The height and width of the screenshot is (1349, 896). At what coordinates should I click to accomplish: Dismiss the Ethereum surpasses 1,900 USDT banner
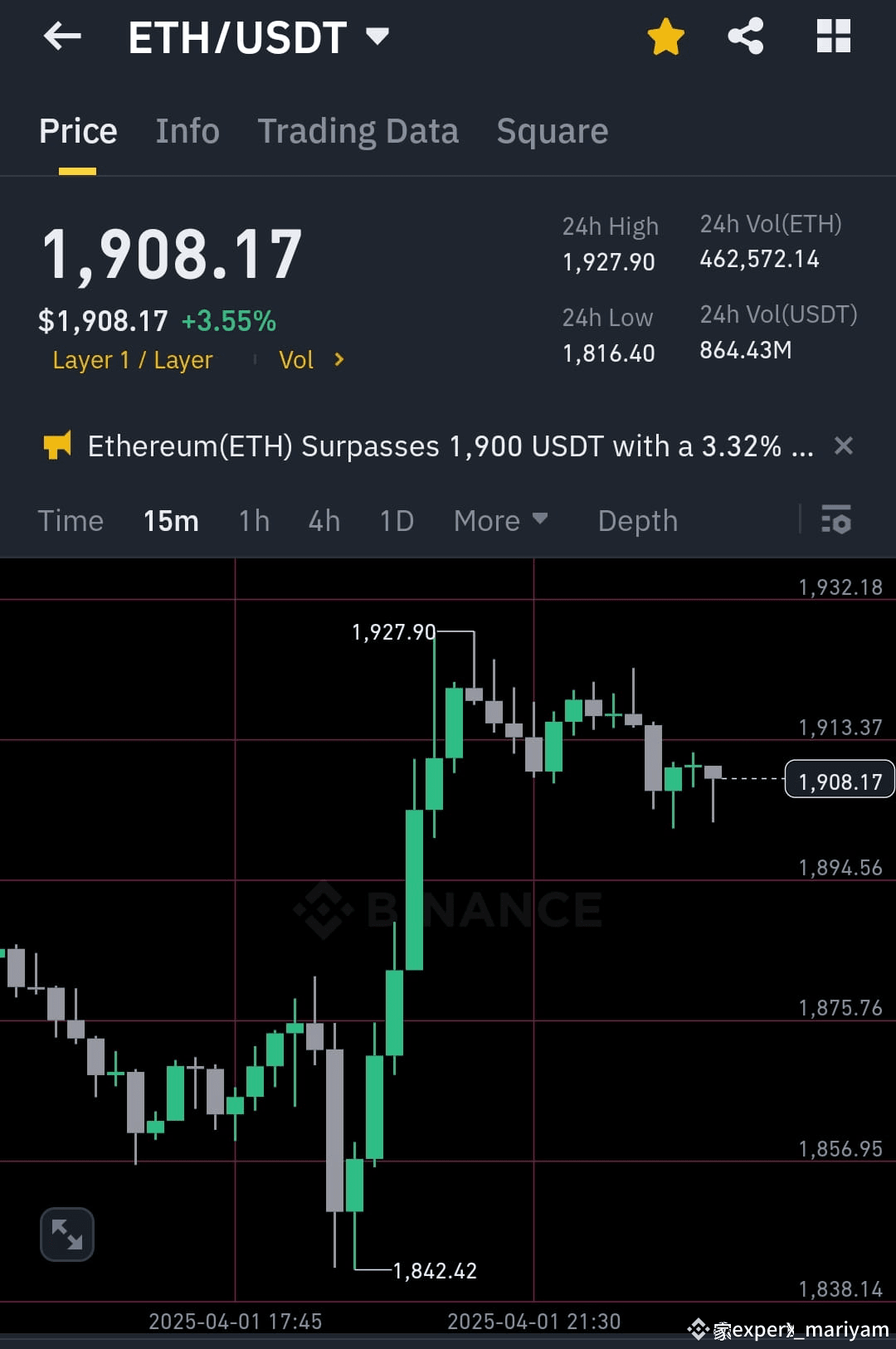click(844, 446)
